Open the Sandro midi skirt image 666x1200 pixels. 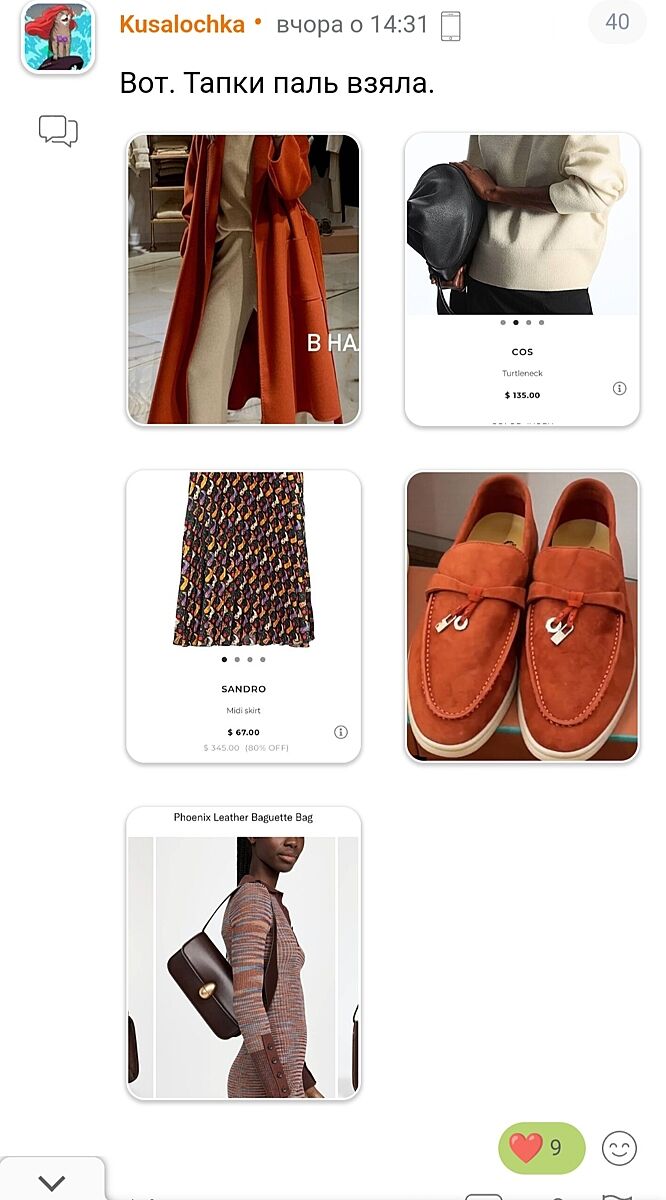243,616
